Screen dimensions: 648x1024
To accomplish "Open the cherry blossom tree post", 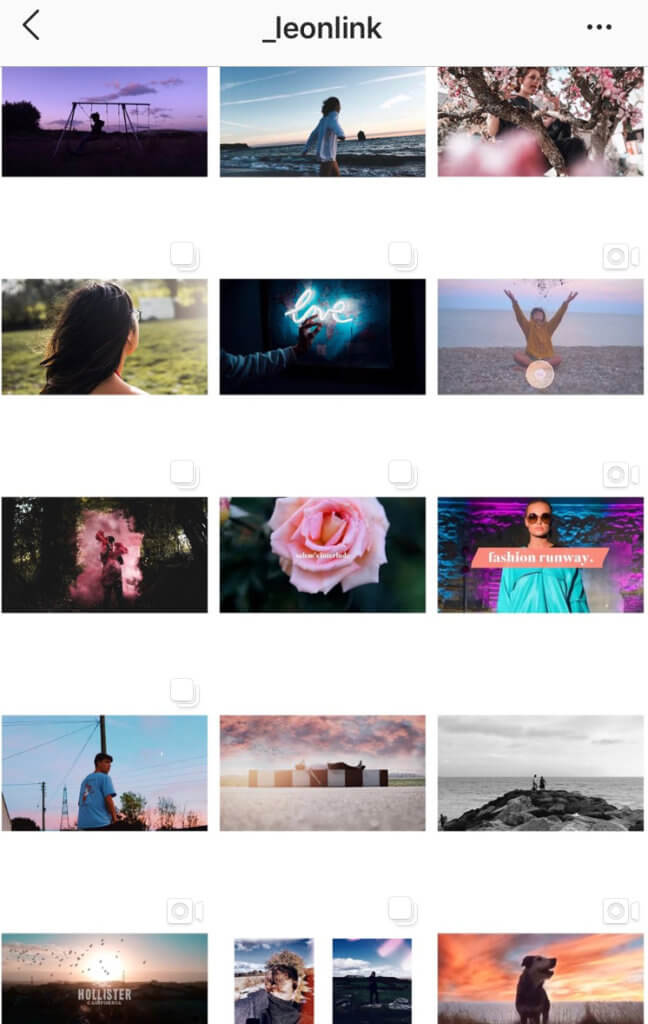I will click(540, 121).
